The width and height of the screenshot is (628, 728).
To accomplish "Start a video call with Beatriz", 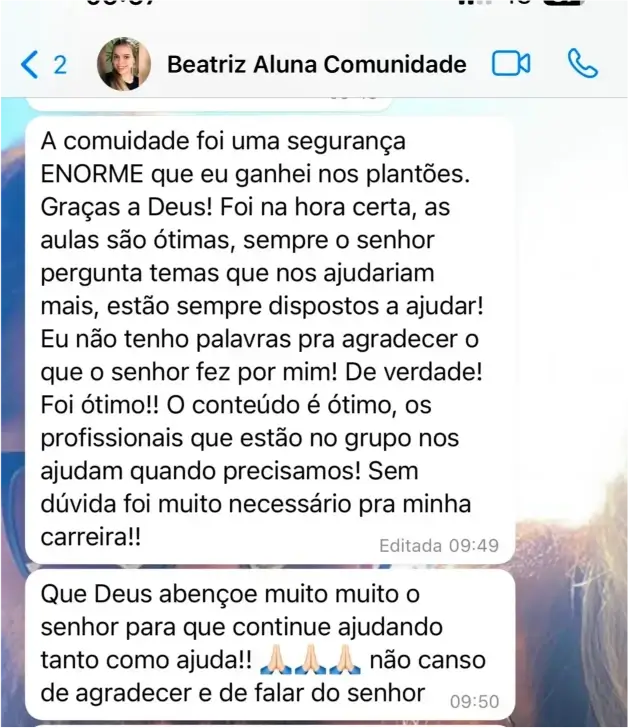I will [x=510, y=65].
